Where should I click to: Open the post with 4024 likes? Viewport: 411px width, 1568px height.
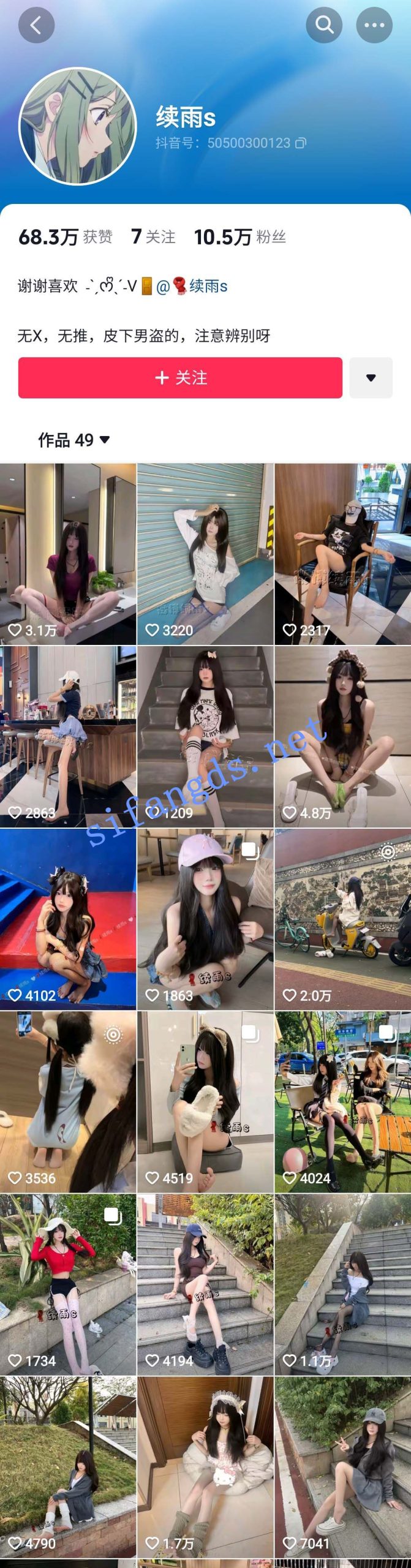342,1101
